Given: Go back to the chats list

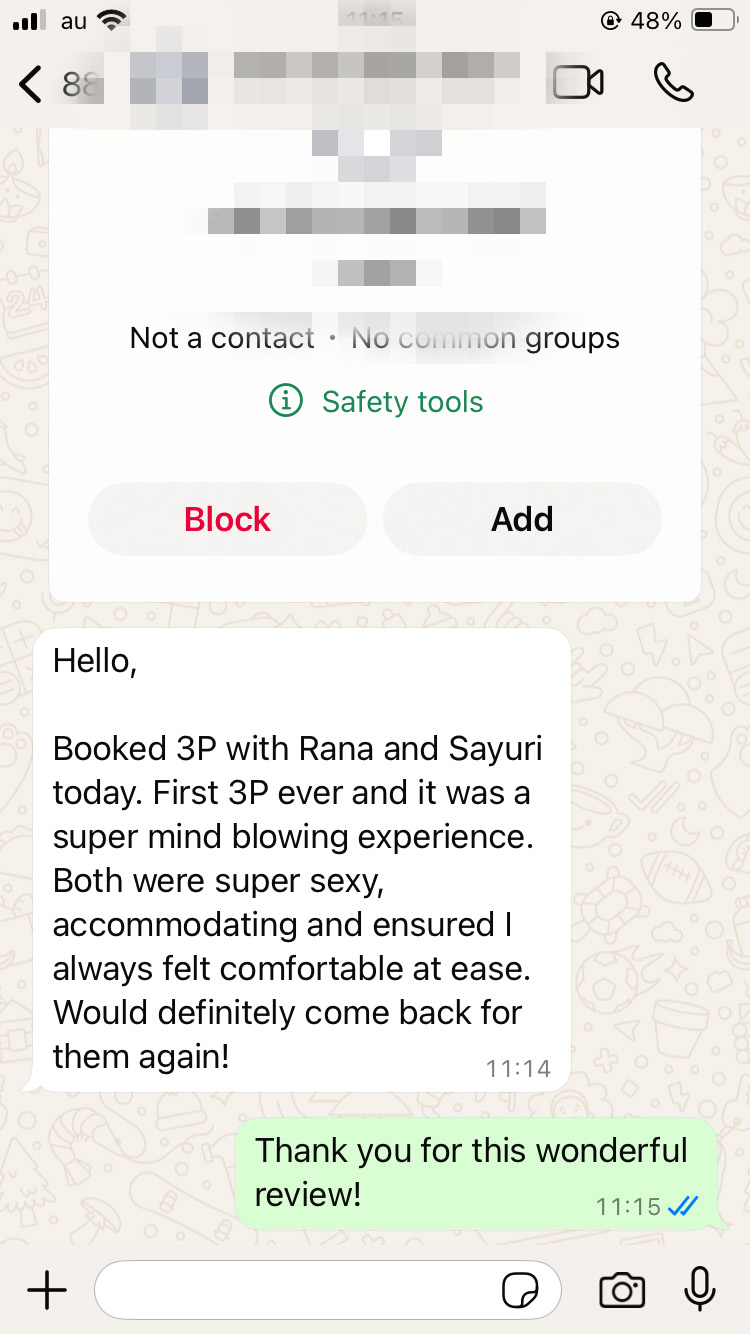Looking at the screenshot, I should tap(32, 84).
